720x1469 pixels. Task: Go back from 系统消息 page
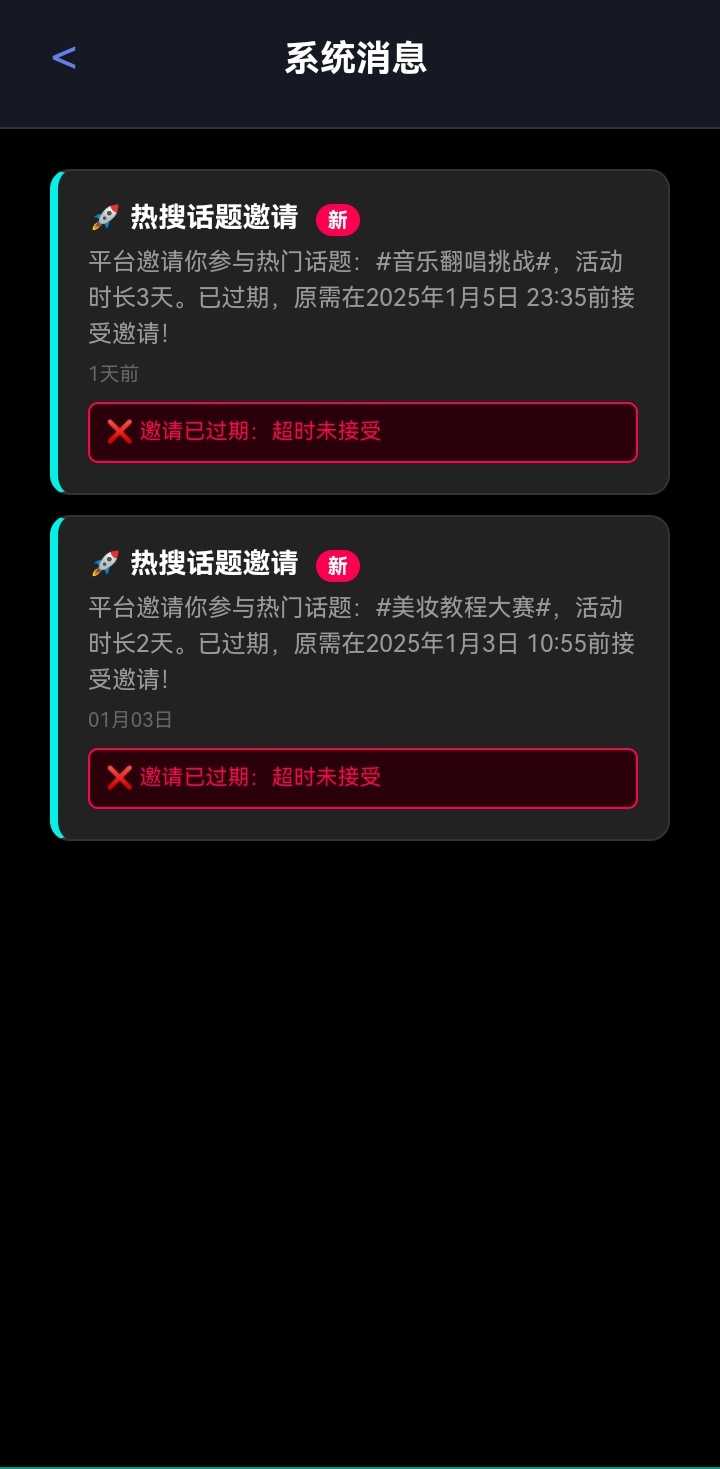click(x=64, y=58)
